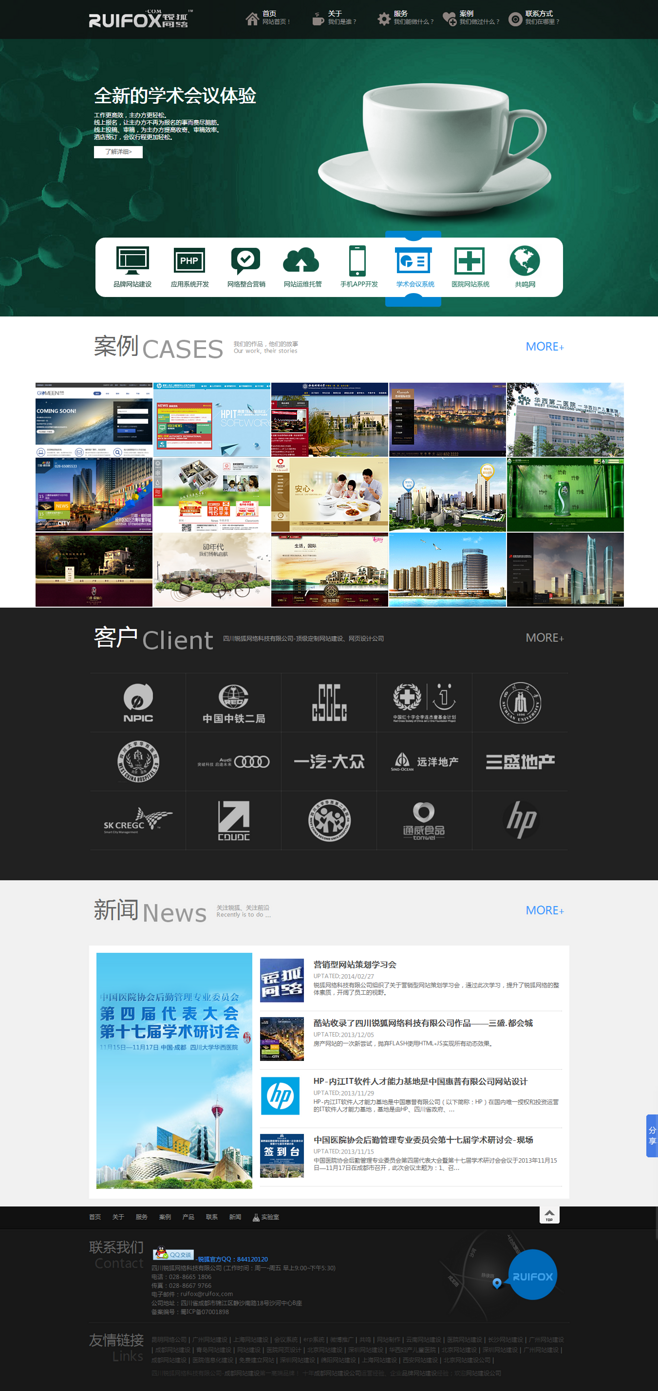The image size is (658, 1391).
Task: Open MORE+ in the News section
Action: pyautogui.click(x=544, y=910)
